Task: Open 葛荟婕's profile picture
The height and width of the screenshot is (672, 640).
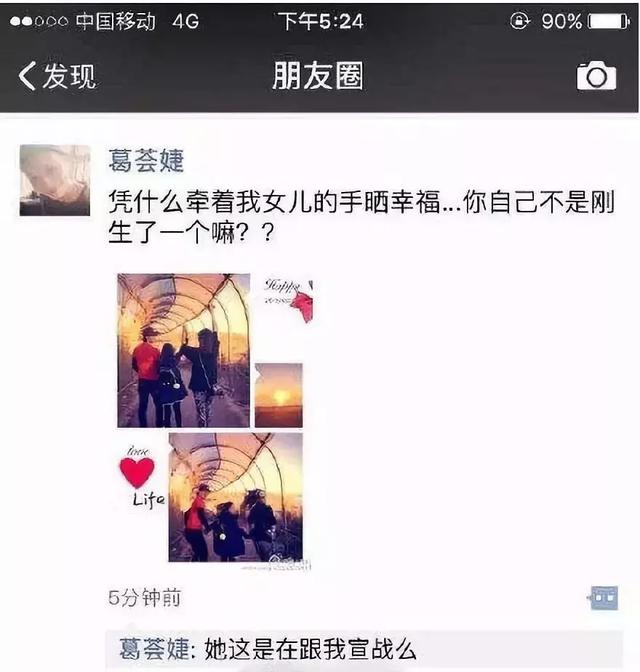Action: click(55, 180)
